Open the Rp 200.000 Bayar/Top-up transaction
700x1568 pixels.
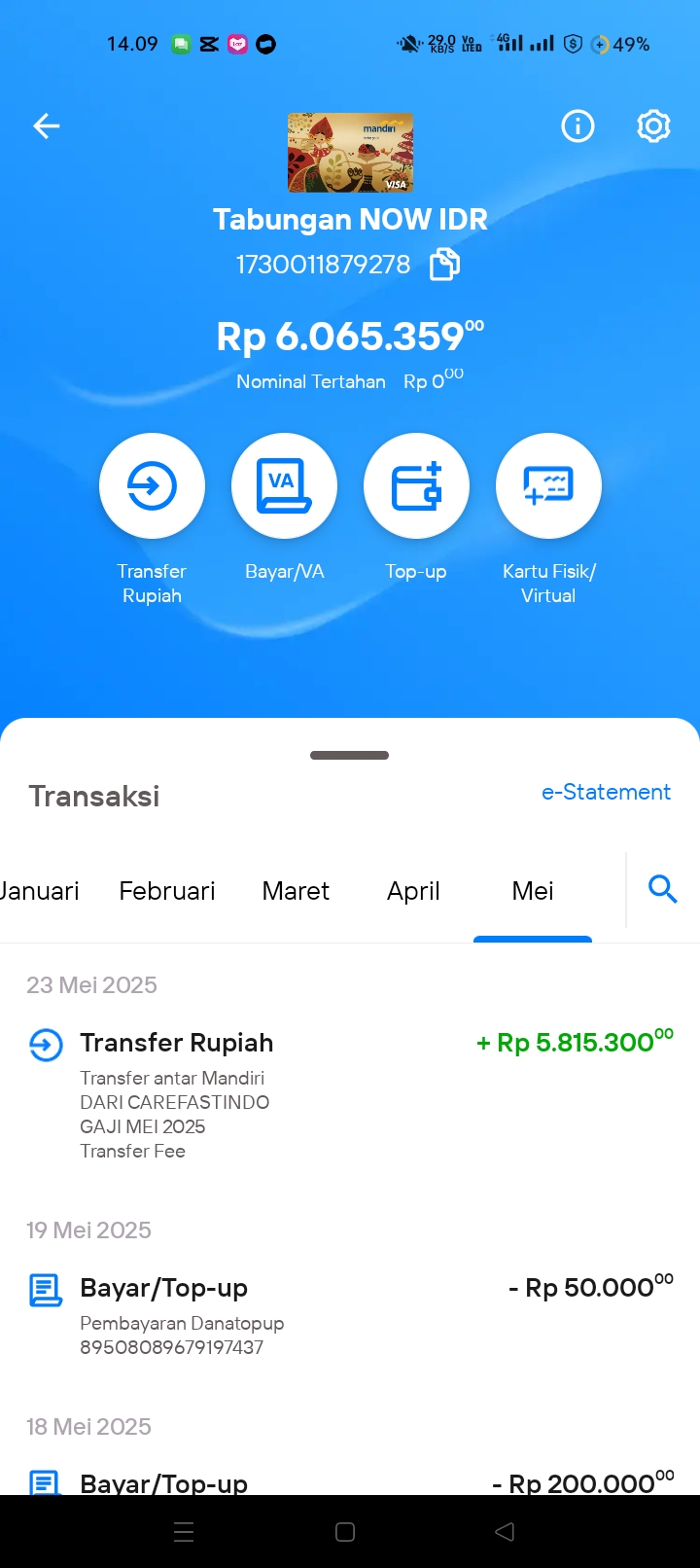point(350,1480)
